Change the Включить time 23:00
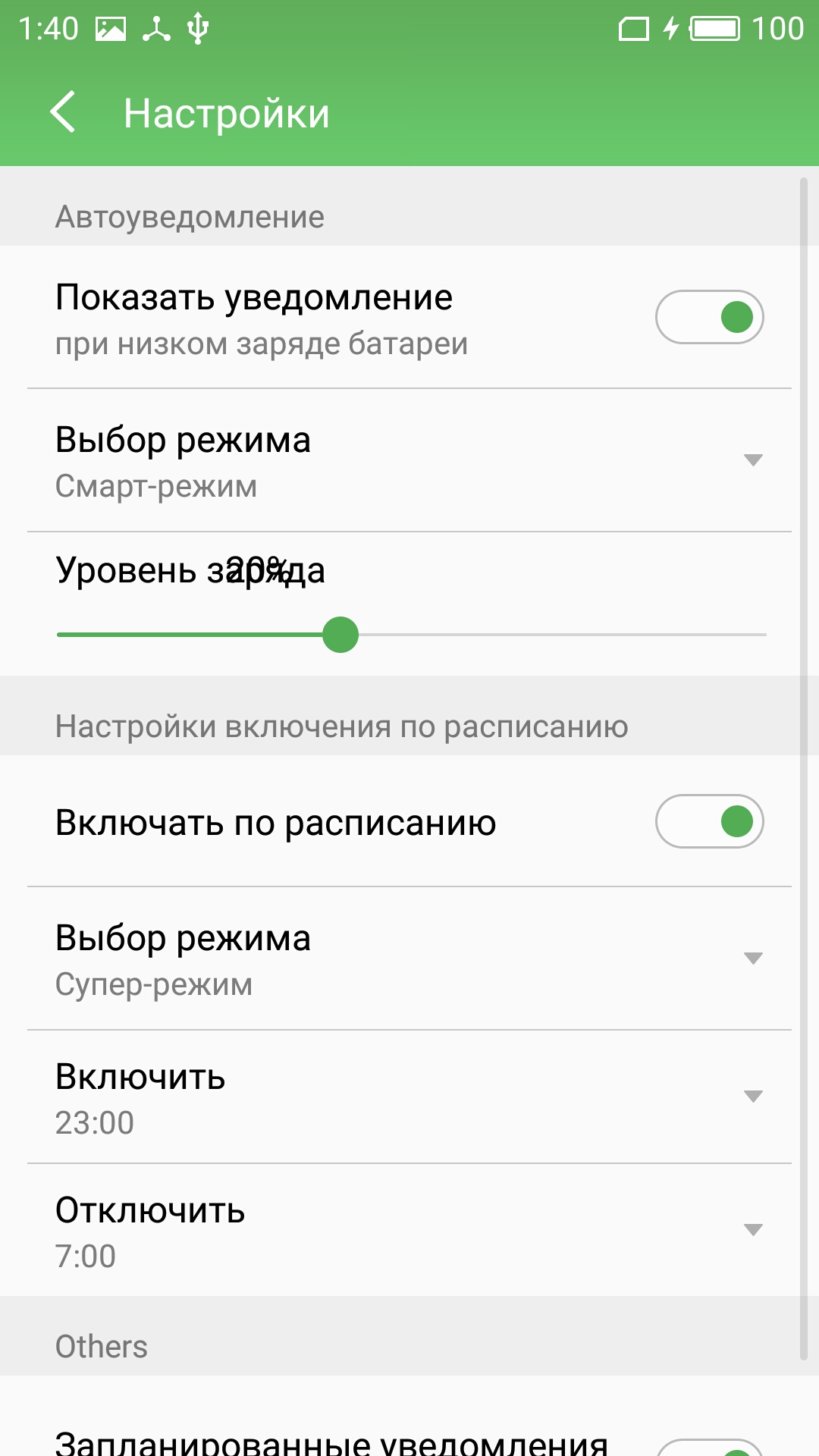Image resolution: width=819 pixels, height=1456 pixels. tap(409, 1097)
